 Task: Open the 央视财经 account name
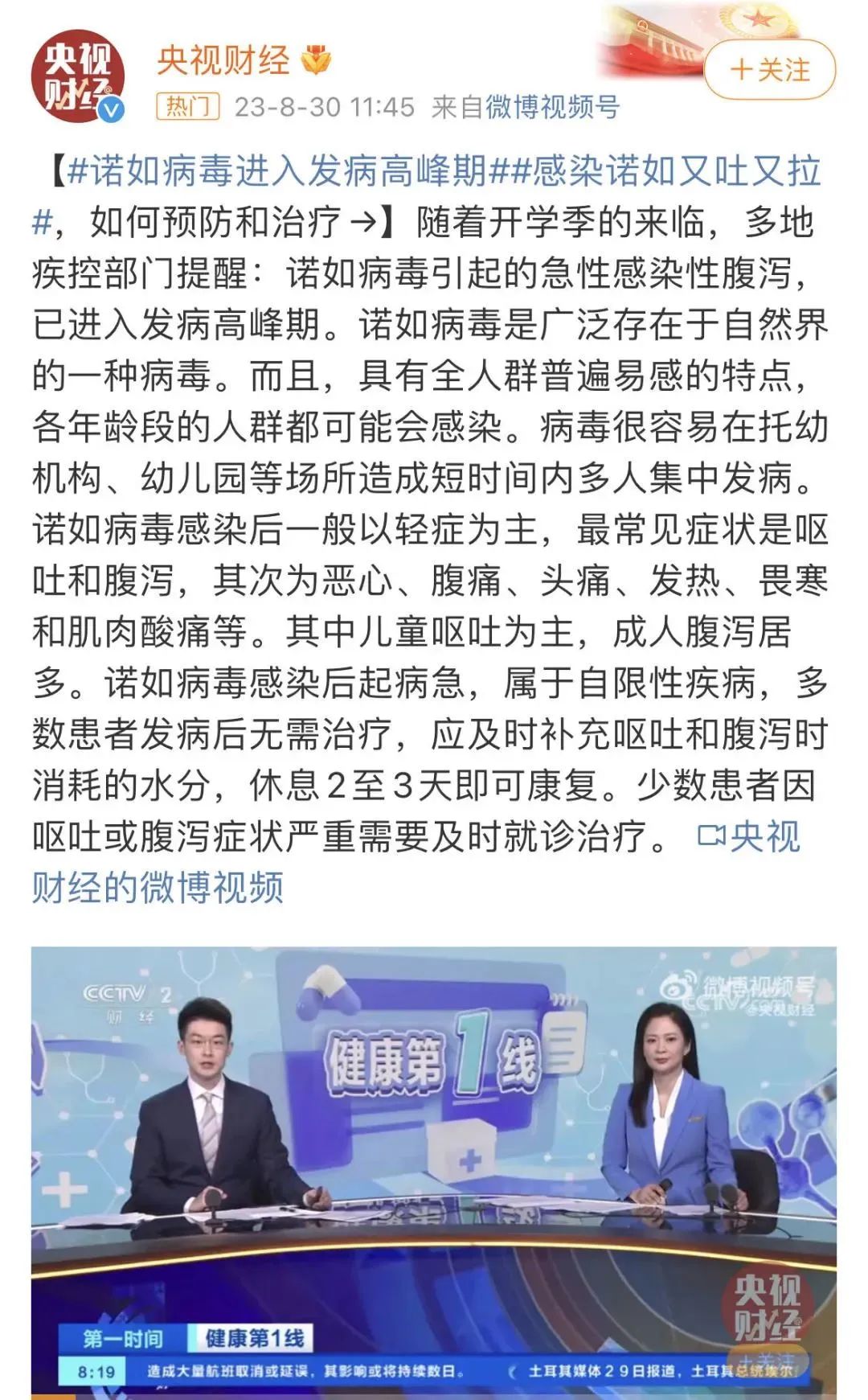click(x=223, y=62)
